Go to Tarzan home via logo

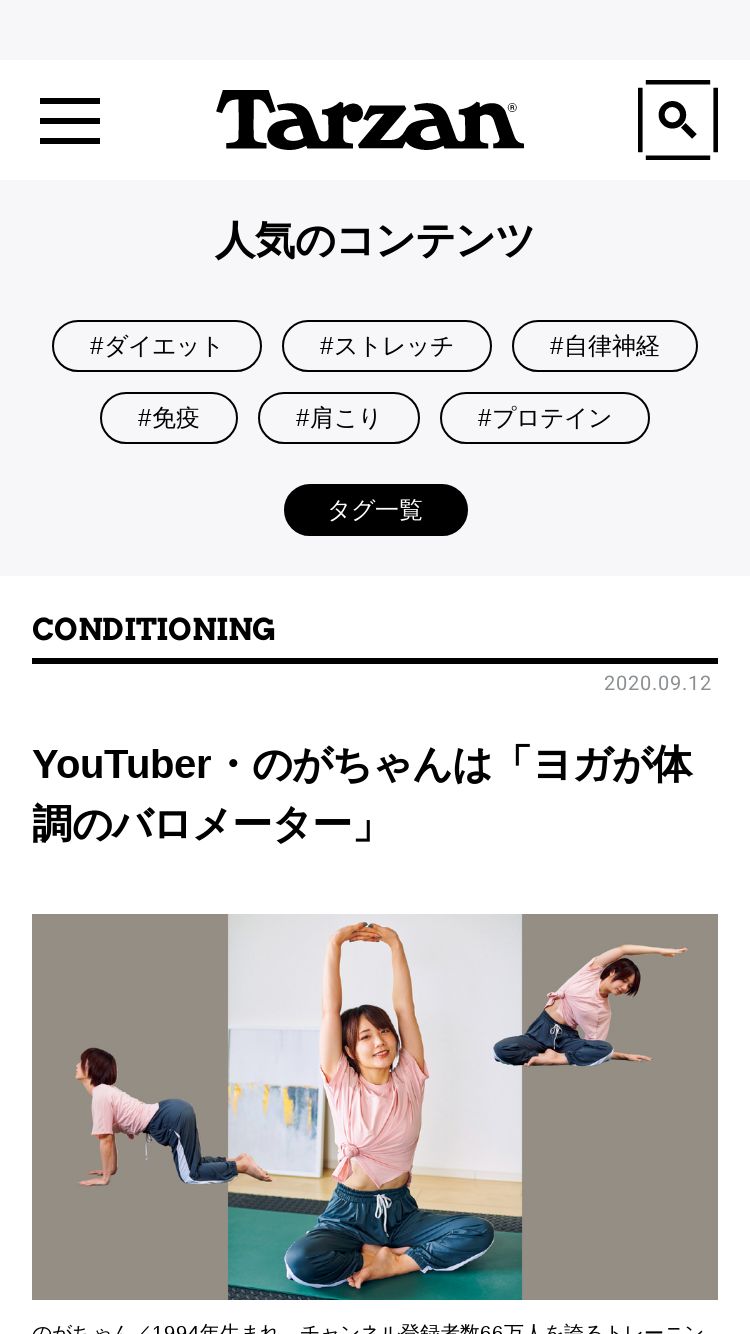[370, 120]
